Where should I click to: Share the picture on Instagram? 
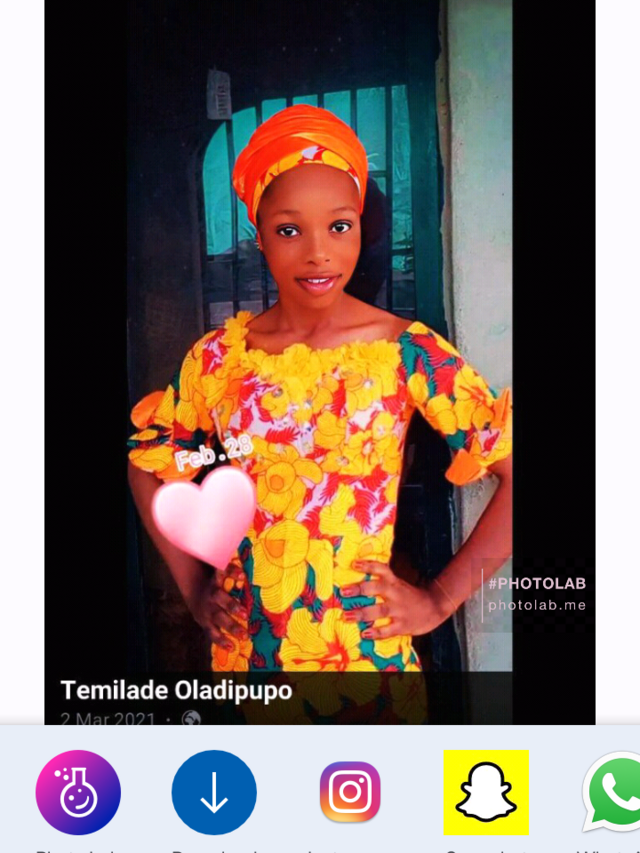coord(350,792)
